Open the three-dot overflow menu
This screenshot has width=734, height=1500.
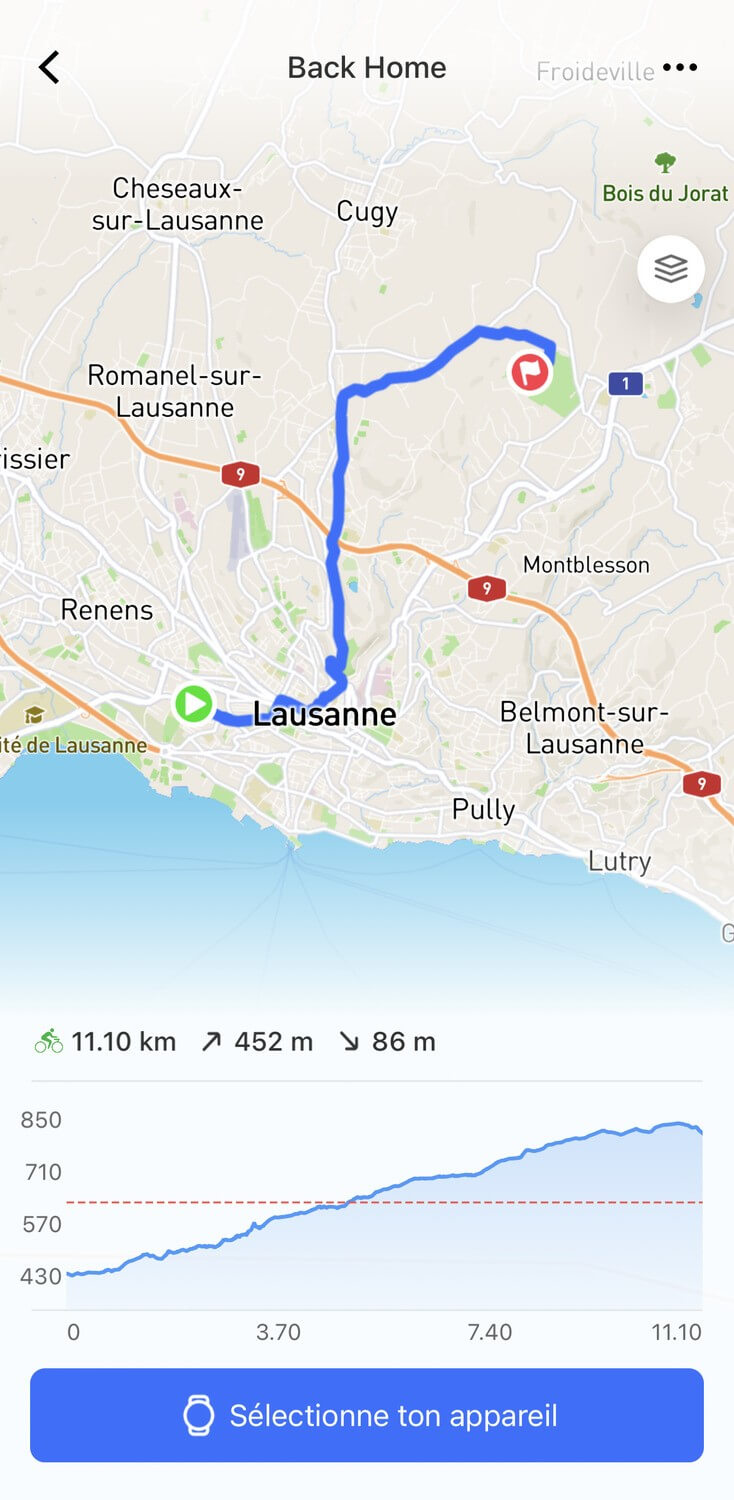[x=680, y=68]
